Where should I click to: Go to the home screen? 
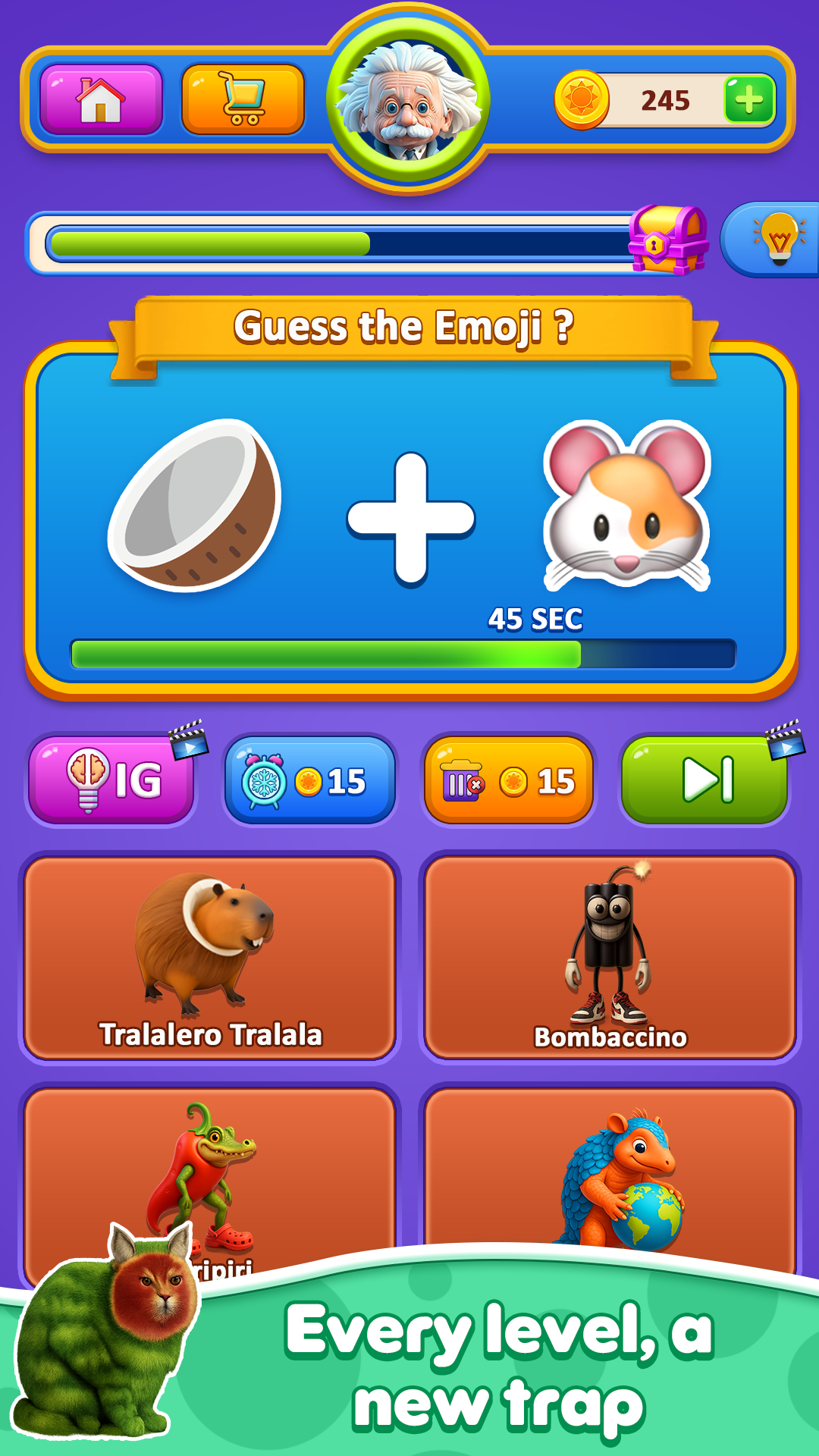101,99
